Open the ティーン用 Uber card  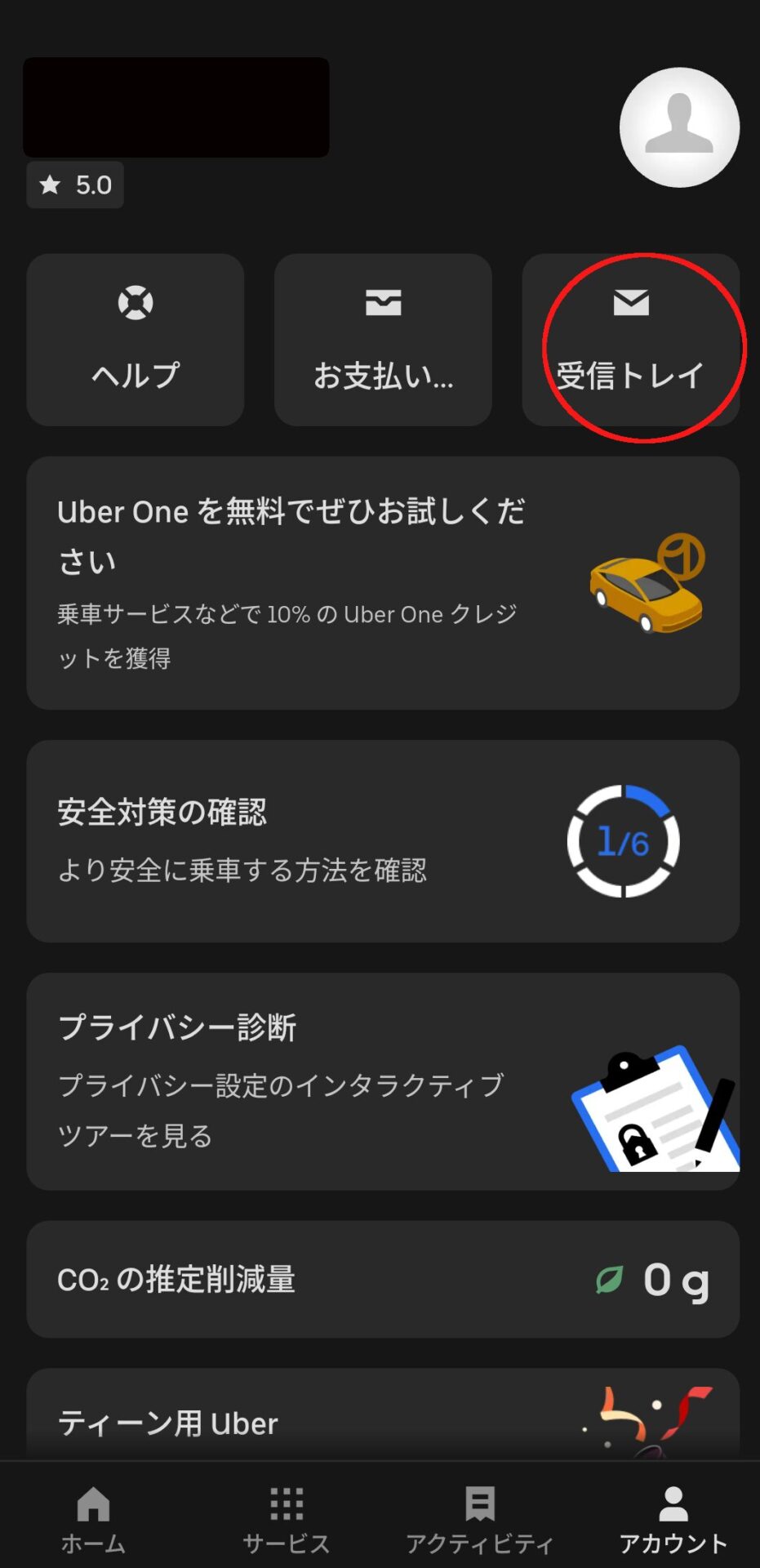[x=383, y=1421]
